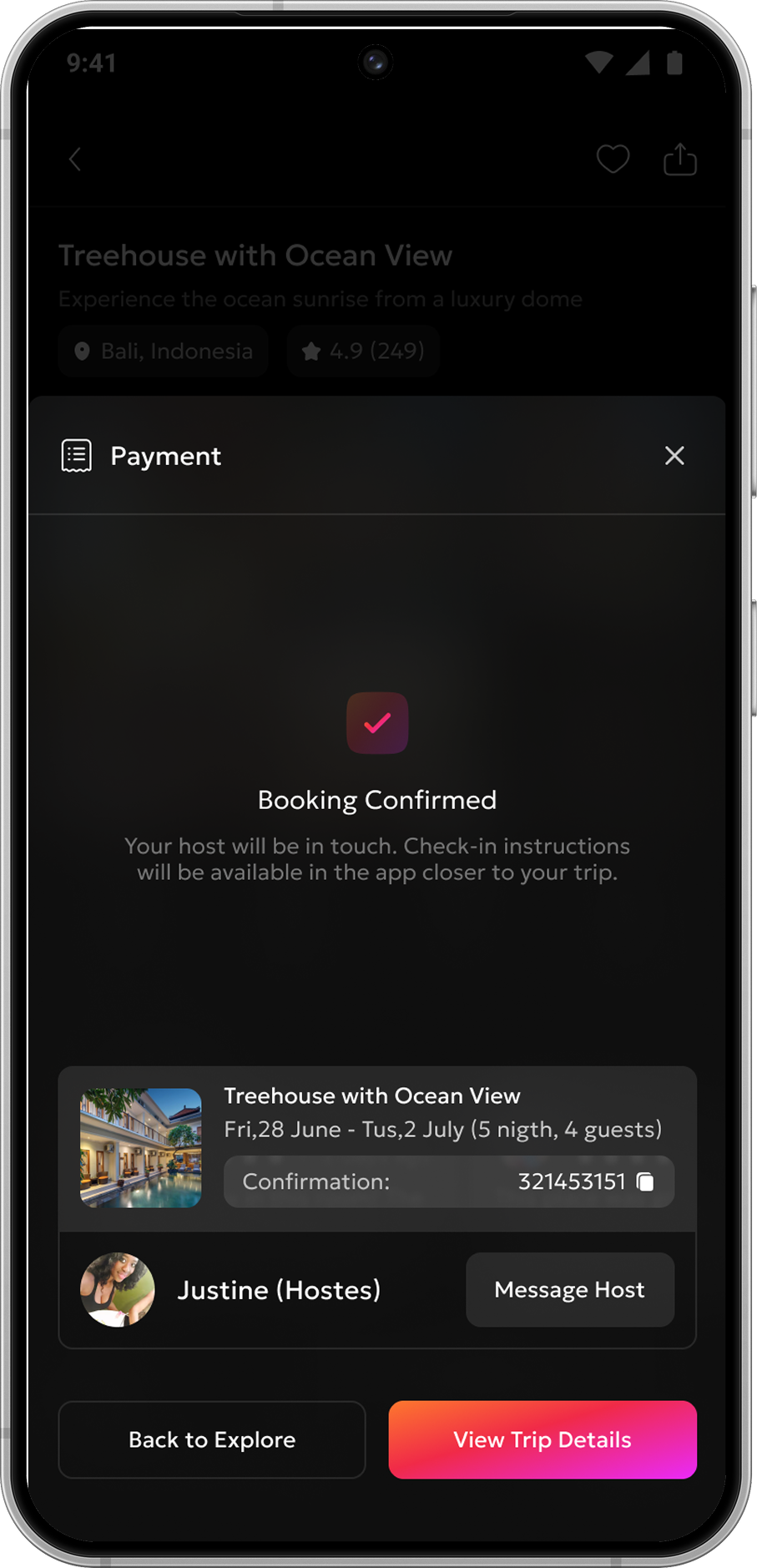Tap the star icon on the rating badge
The height and width of the screenshot is (1568, 757).
[x=310, y=351]
